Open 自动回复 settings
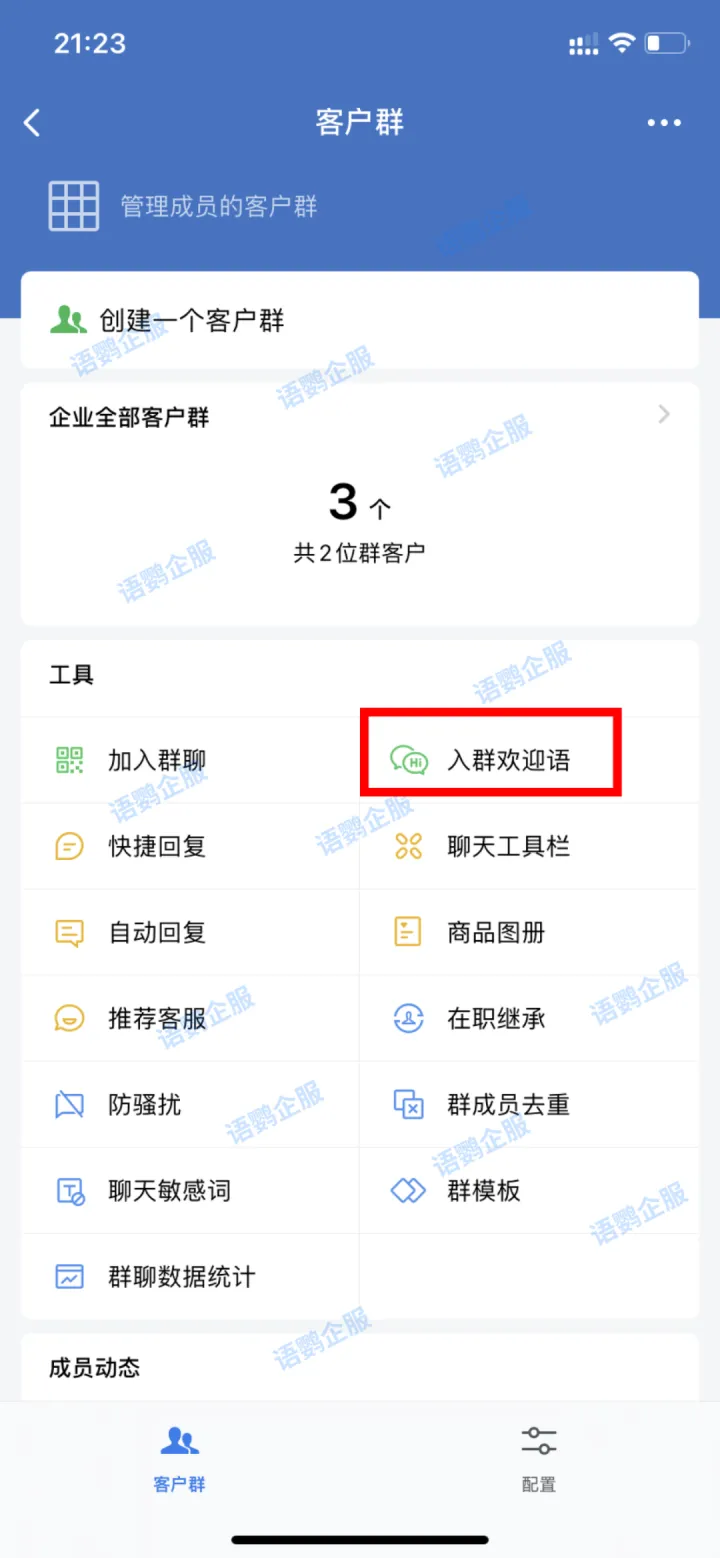The height and width of the screenshot is (1558, 720). point(157,933)
